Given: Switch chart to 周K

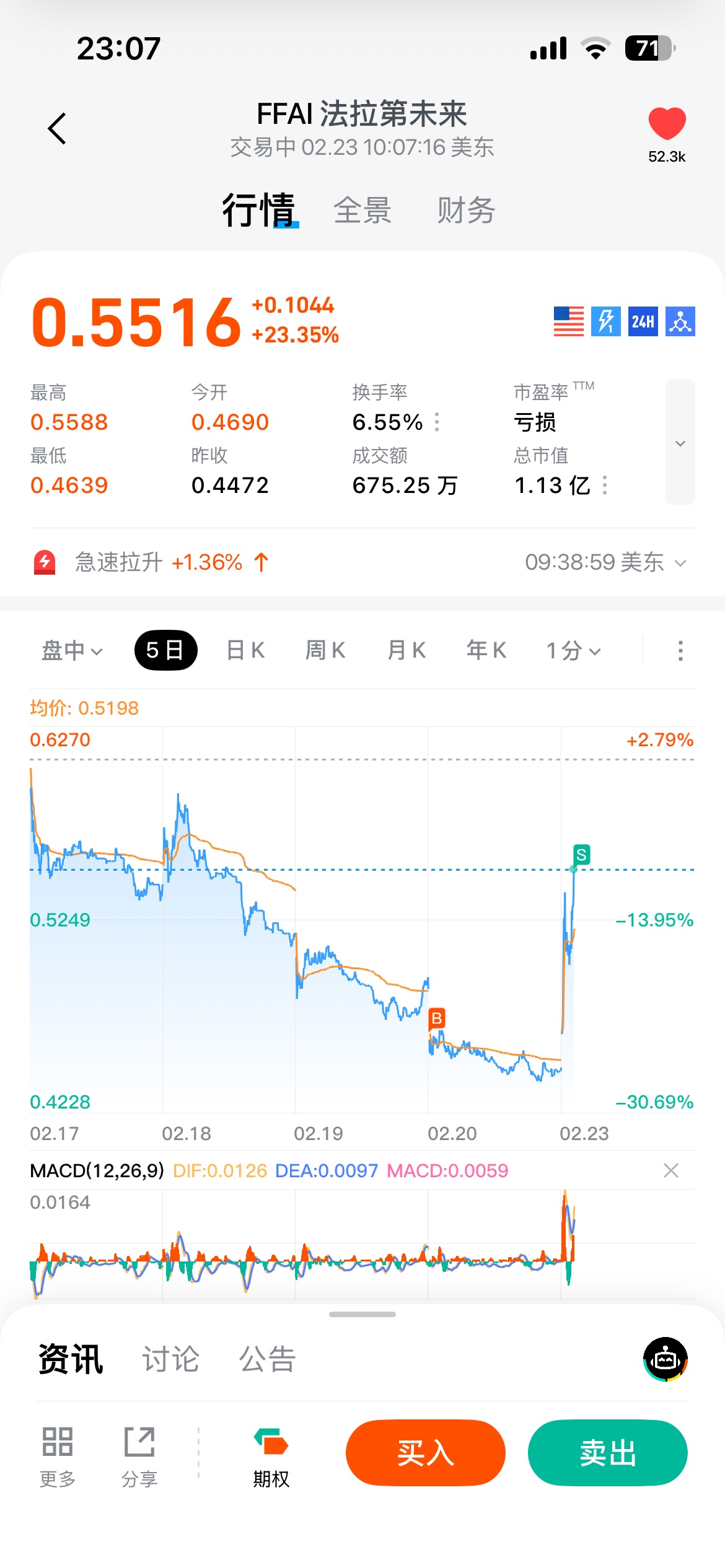Looking at the screenshot, I should [325, 651].
